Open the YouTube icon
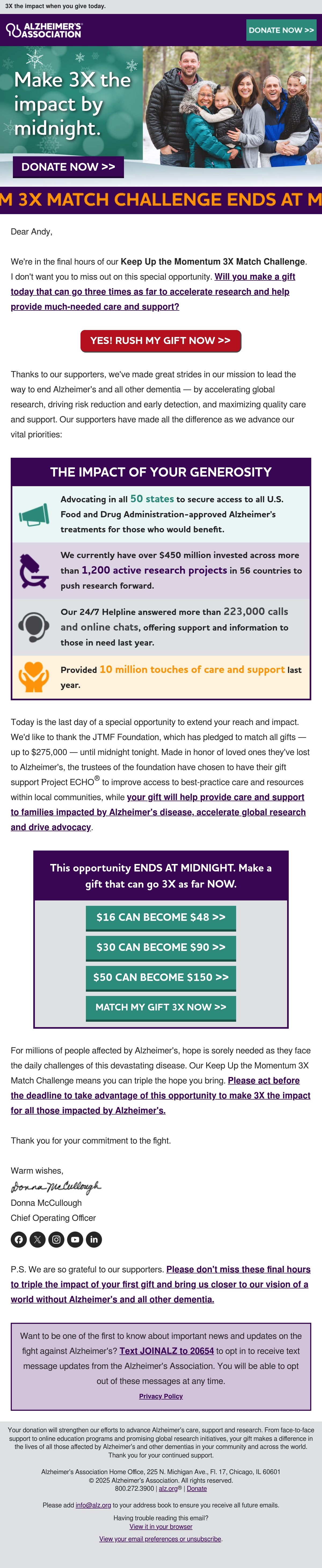 pyautogui.click(x=75, y=1239)
